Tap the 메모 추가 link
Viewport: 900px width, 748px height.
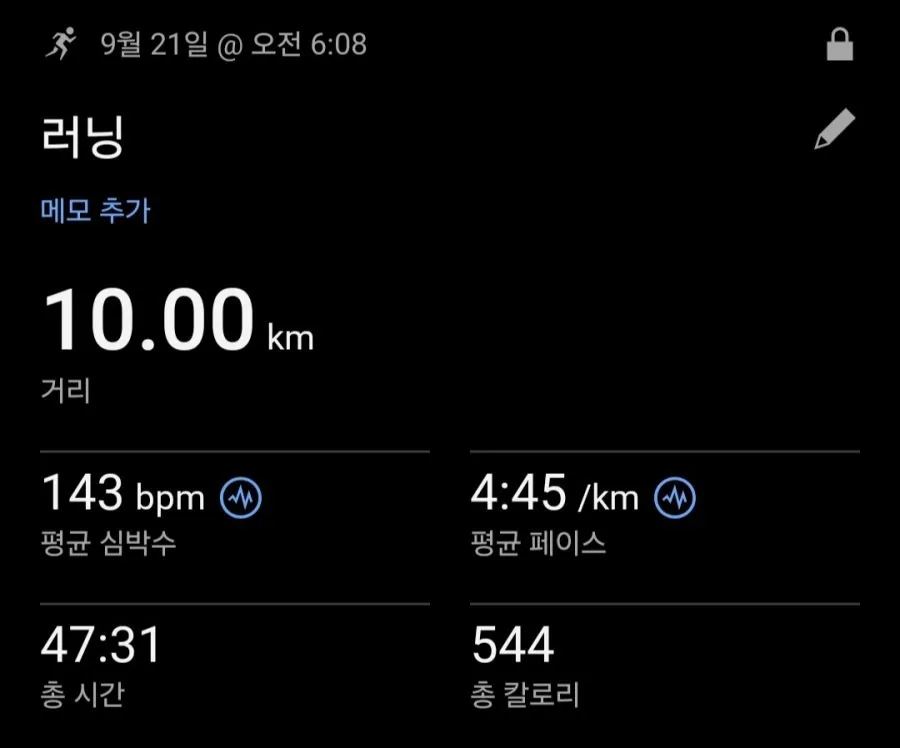pos(95,210)
